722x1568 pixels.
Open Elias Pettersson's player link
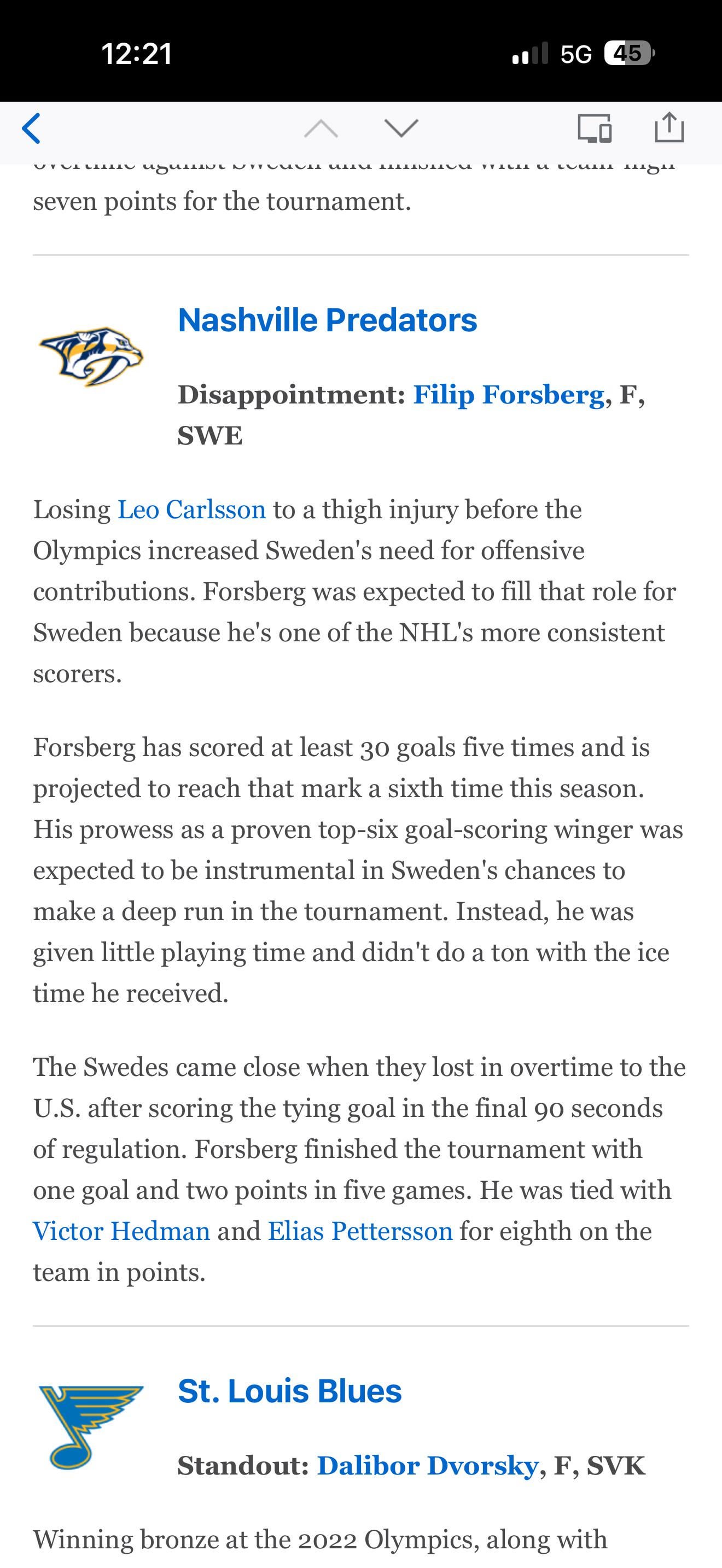pyautogui.click(x=360, y=1231)
